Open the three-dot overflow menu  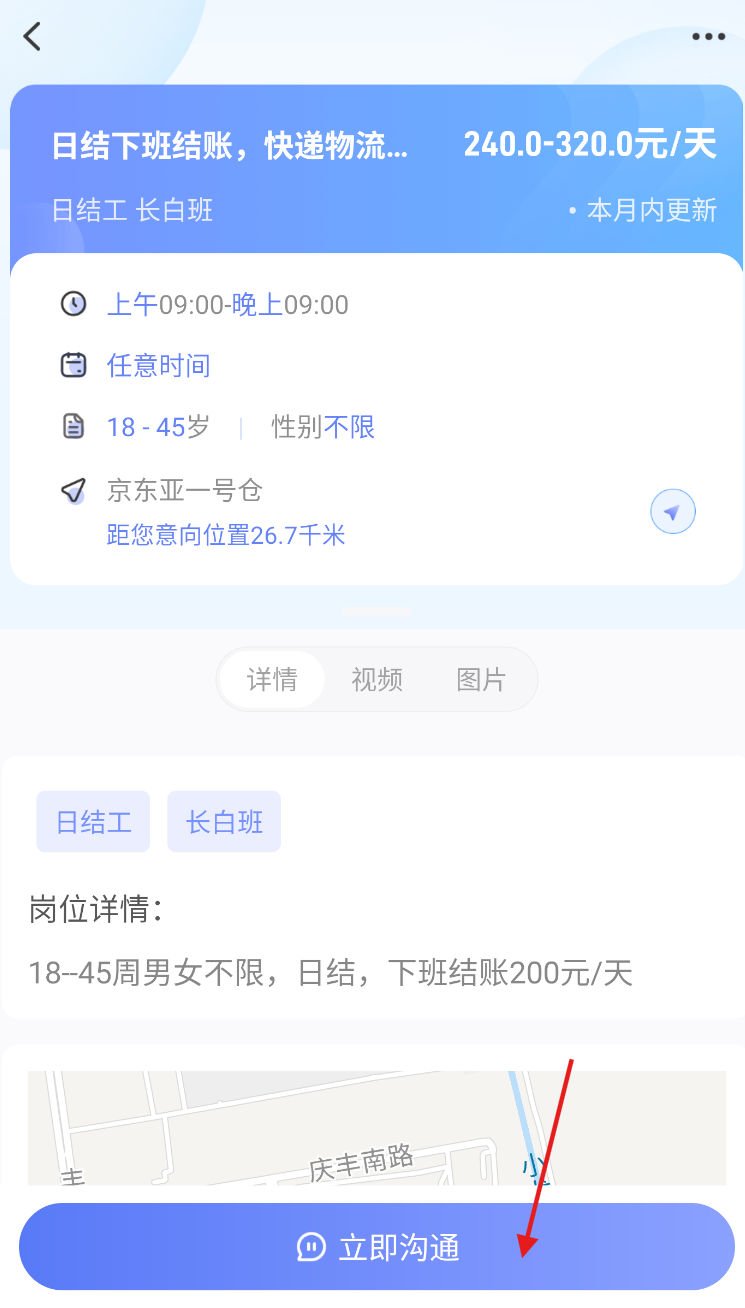(x=708, y=37)
